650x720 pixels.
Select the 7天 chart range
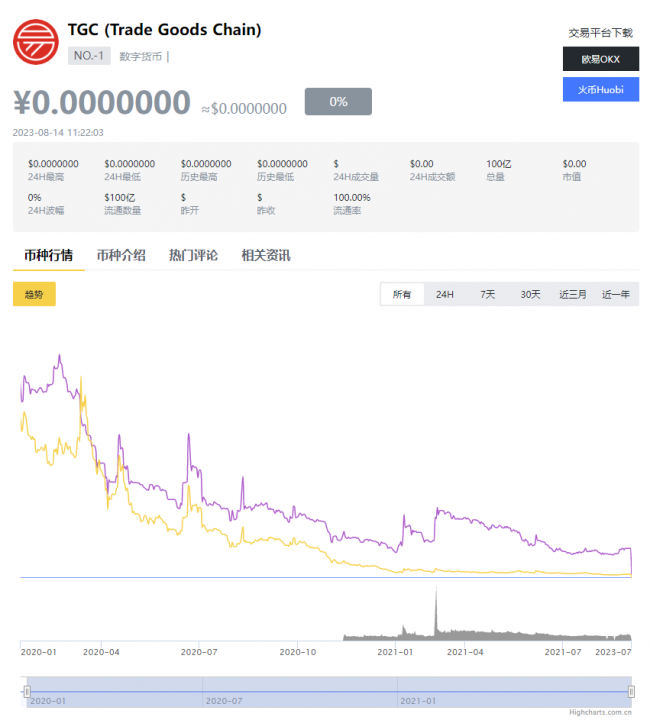click(487, 294)
